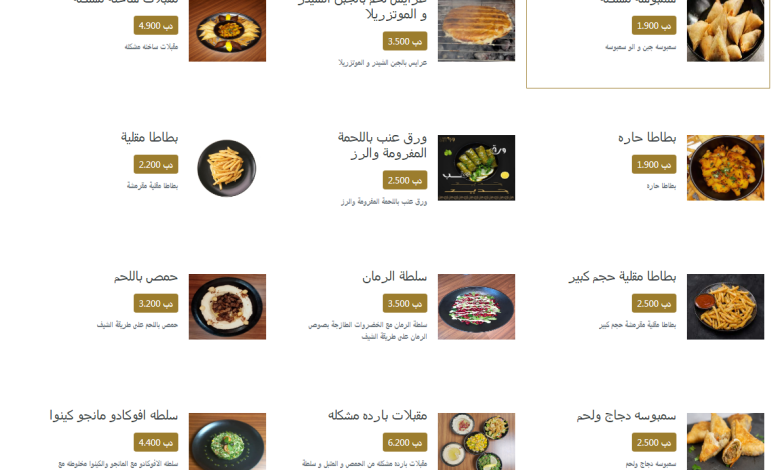This screenshot has width=780, height=470.
Task: Open the ورق عنب باللحمة المفرومة والرز item
Action: (x=382, y=145)
